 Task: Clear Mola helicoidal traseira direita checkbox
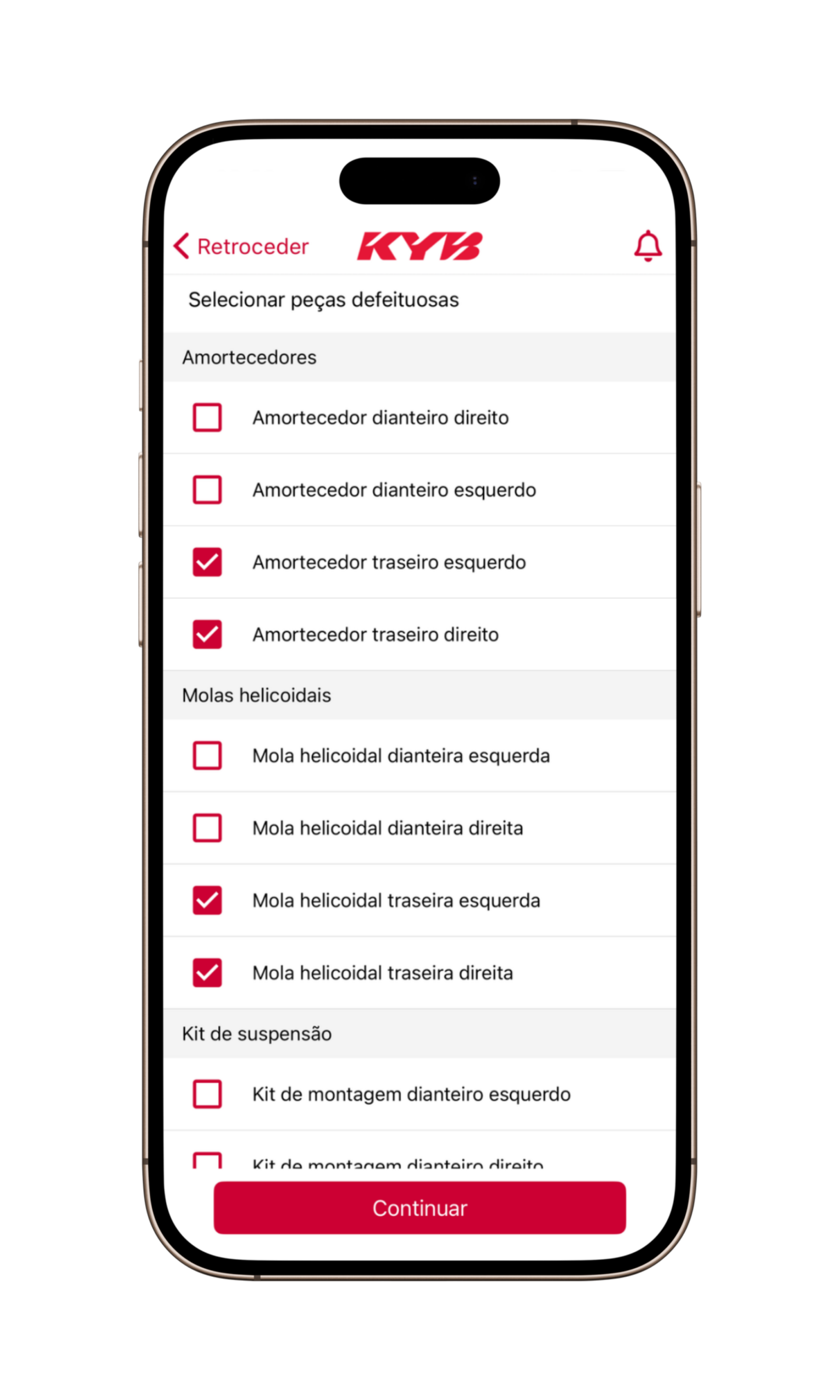point(207,973)
